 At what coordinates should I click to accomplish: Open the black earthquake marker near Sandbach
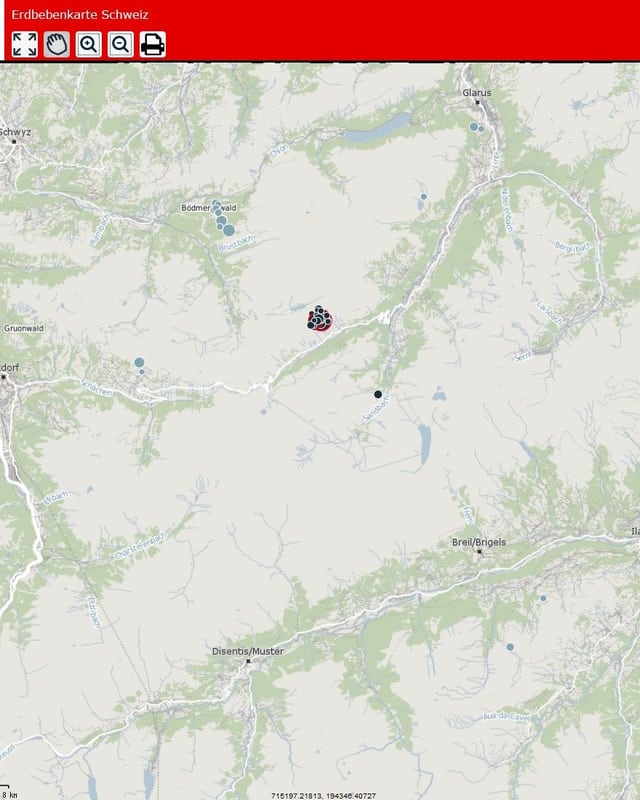coord(378,394)
